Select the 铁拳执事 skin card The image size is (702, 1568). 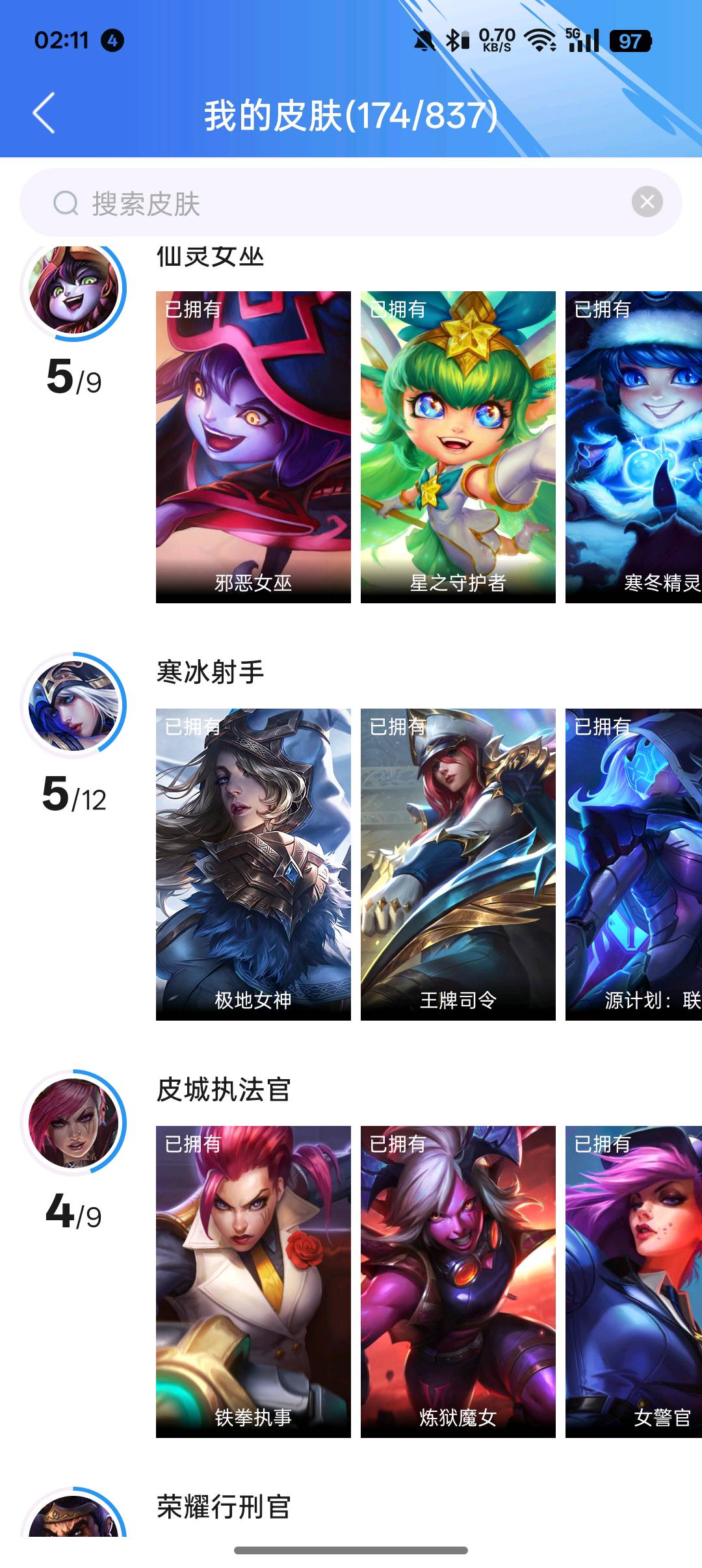click(253, 1281)
